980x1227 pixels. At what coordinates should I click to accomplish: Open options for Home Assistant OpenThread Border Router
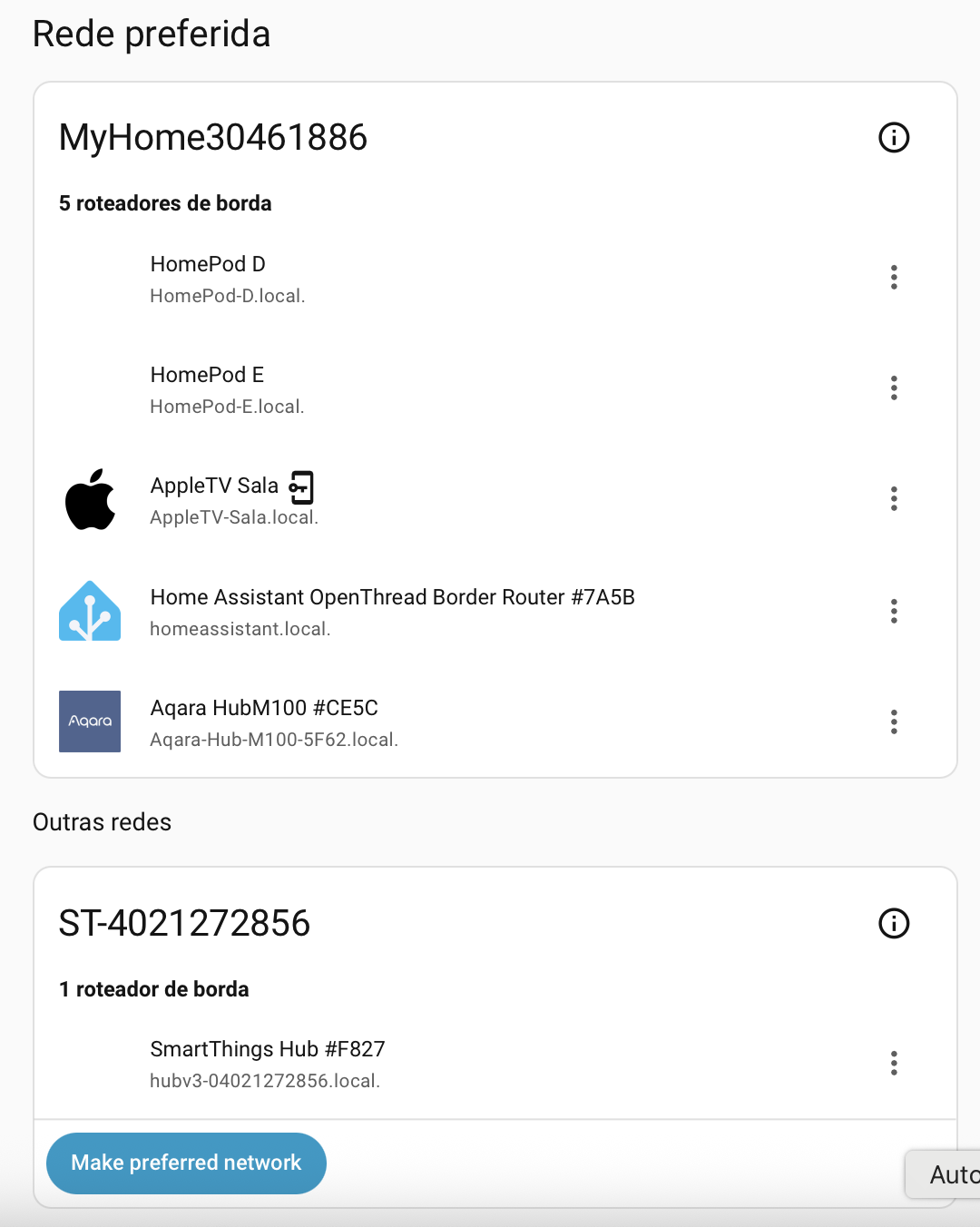pos(894,611)
